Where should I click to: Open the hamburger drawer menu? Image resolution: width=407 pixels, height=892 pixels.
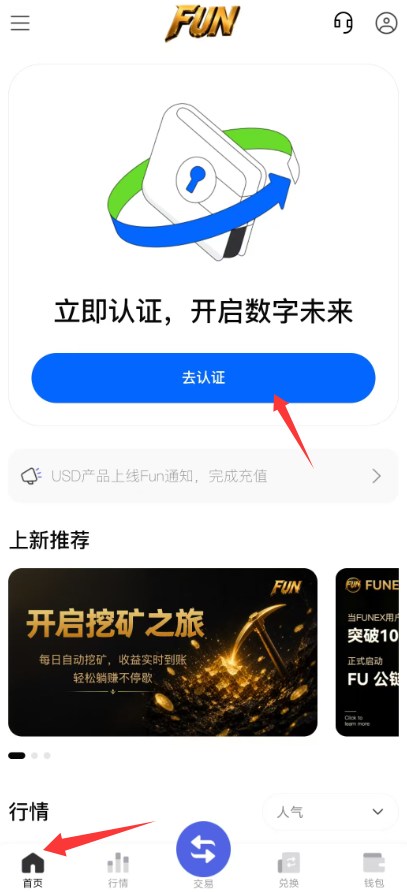[x=20, y=23]
